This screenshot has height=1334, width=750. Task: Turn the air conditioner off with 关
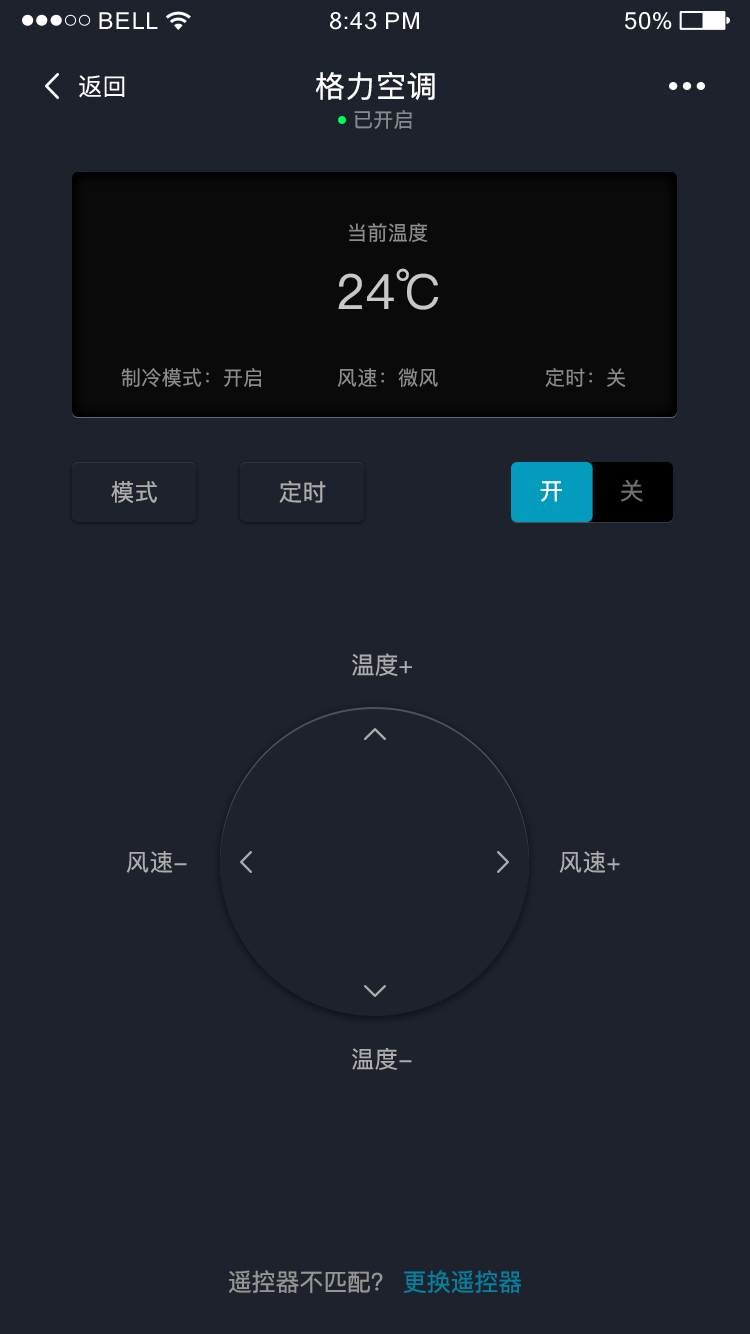click(632, 492)
